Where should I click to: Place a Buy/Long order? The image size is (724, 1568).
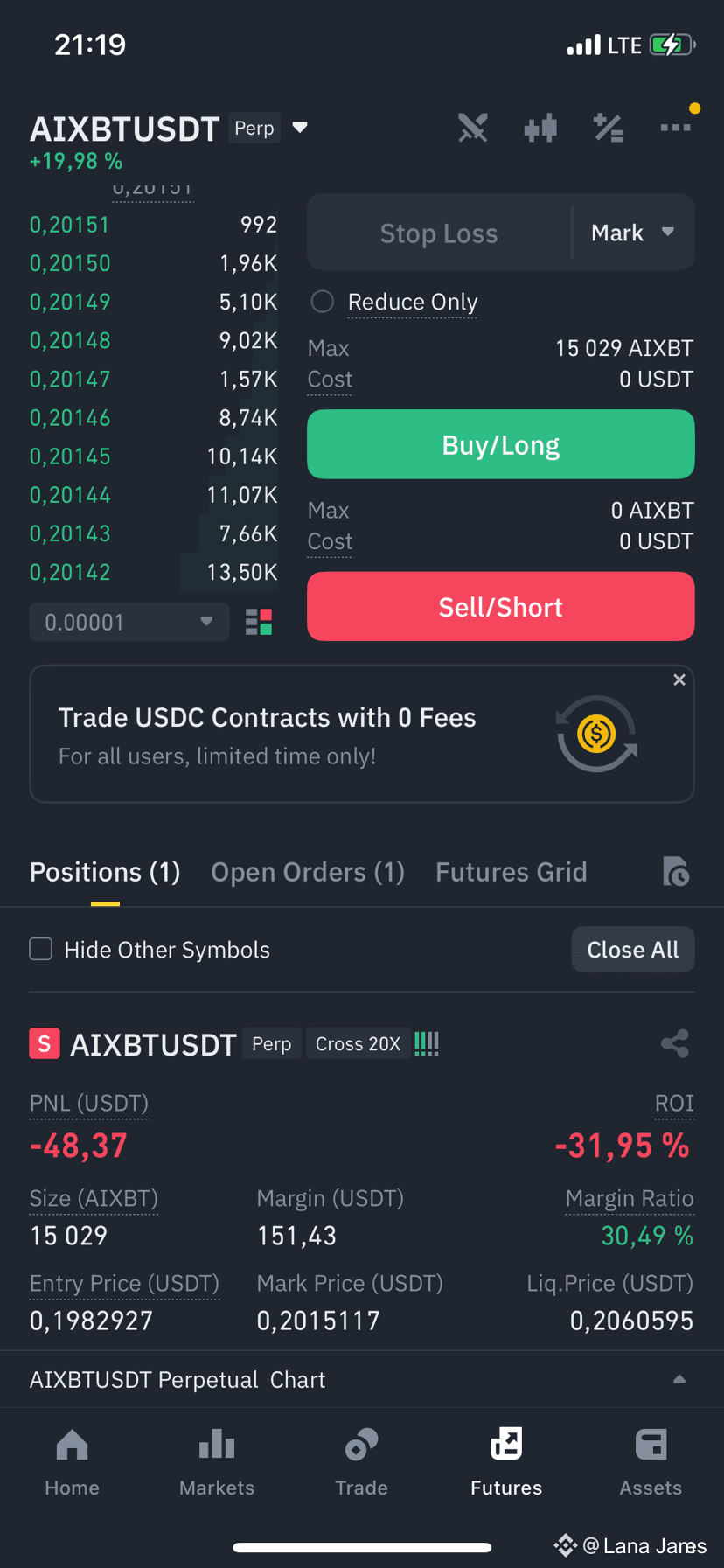[x=501, y=444]
